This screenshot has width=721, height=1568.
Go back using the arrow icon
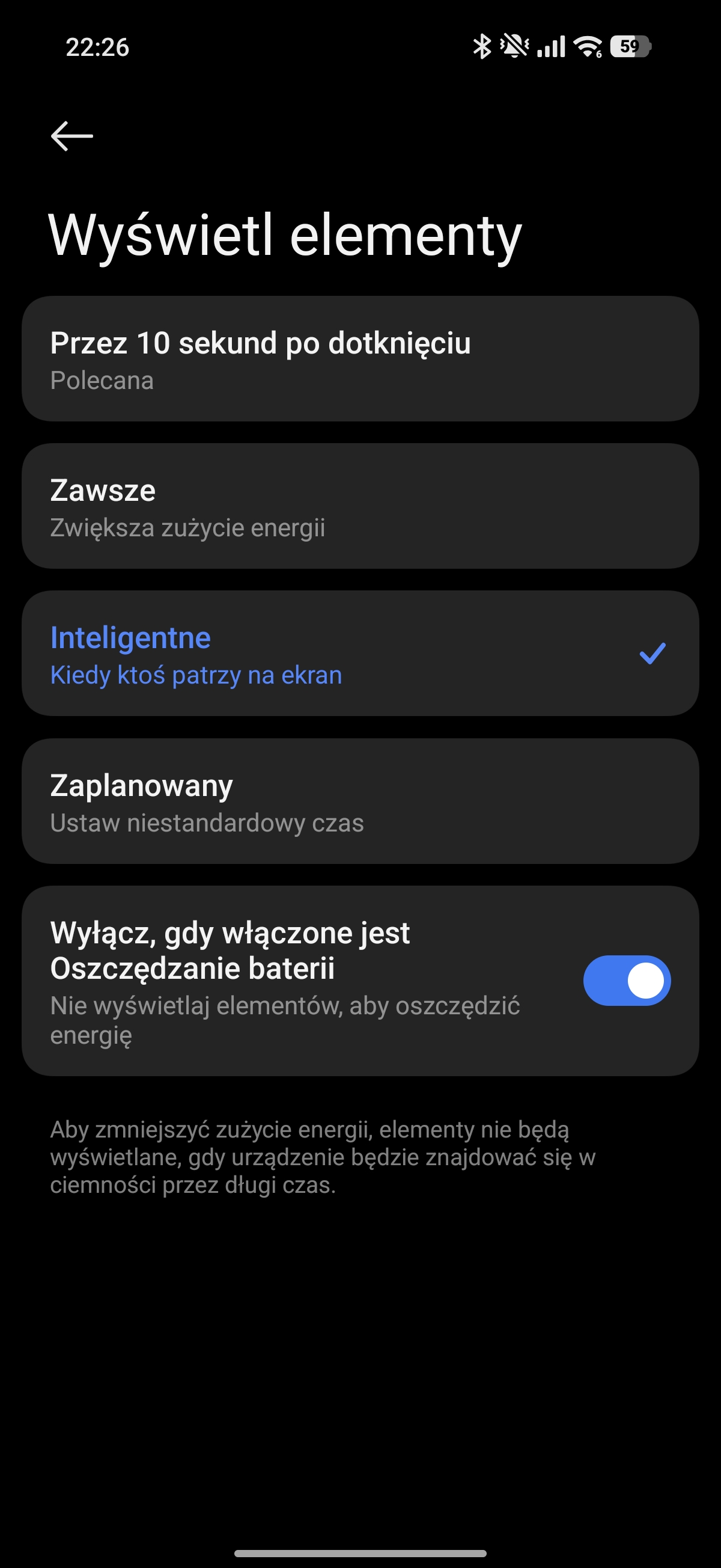[x=71, y=135]
